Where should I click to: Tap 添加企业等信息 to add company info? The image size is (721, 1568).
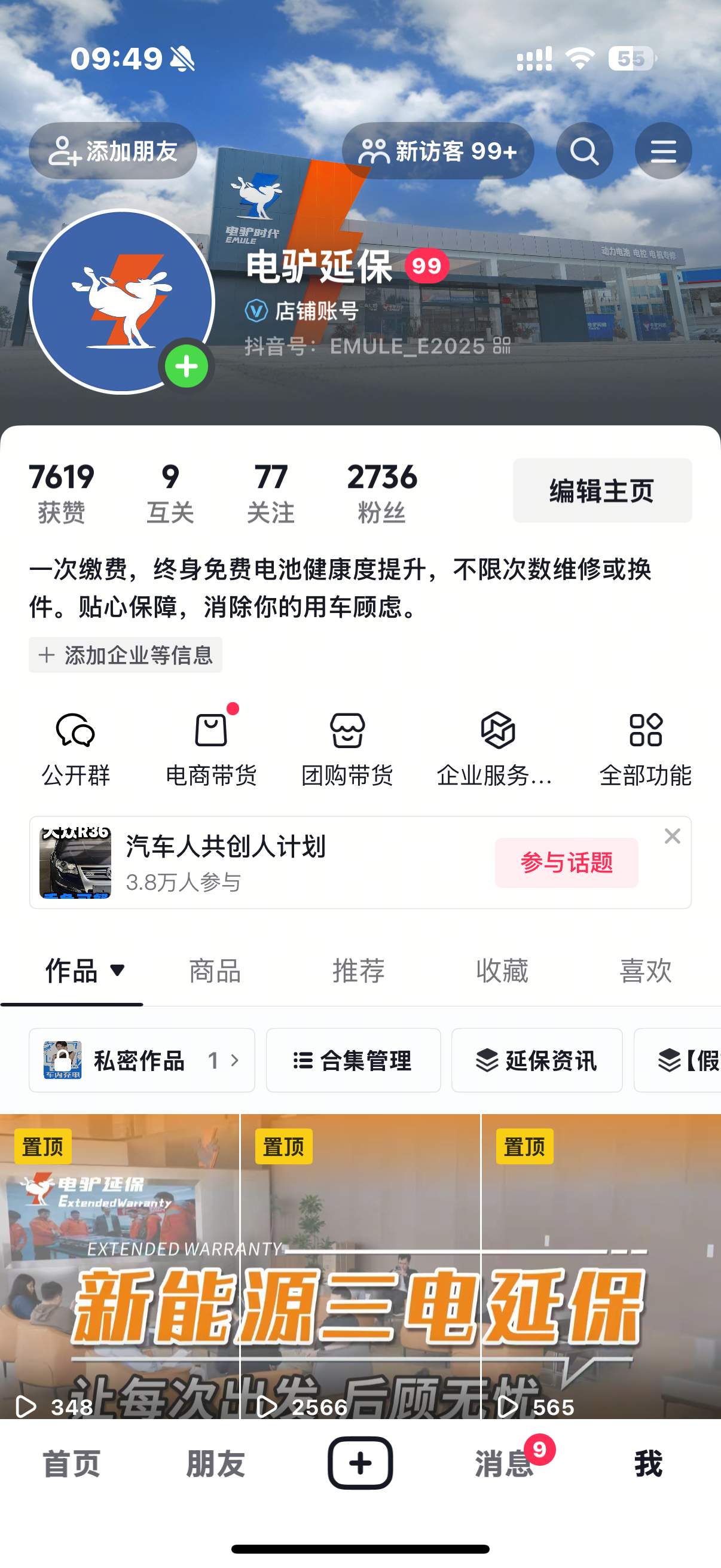click(x=126, y=655)
